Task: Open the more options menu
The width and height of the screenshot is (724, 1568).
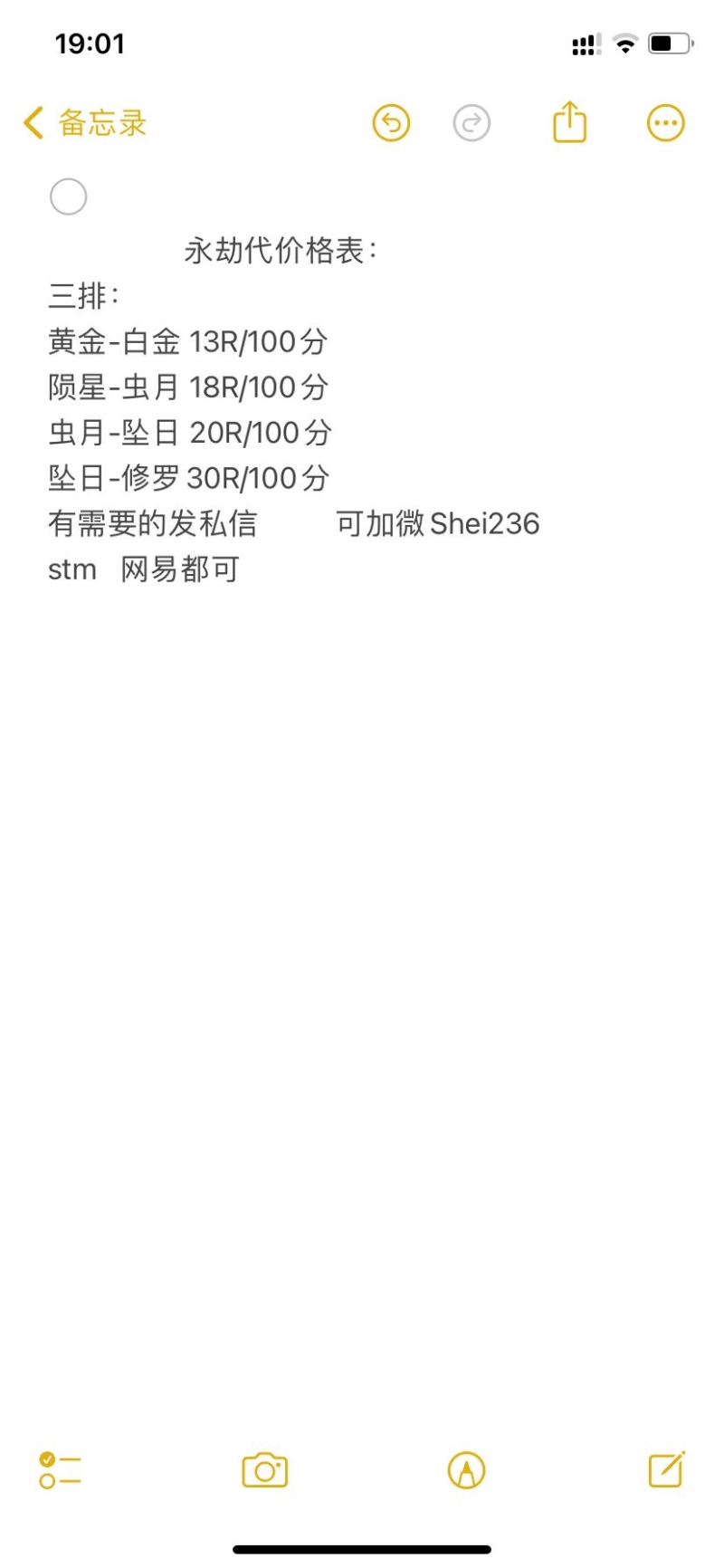Action: pyautogui.click(x=666, y=123)
